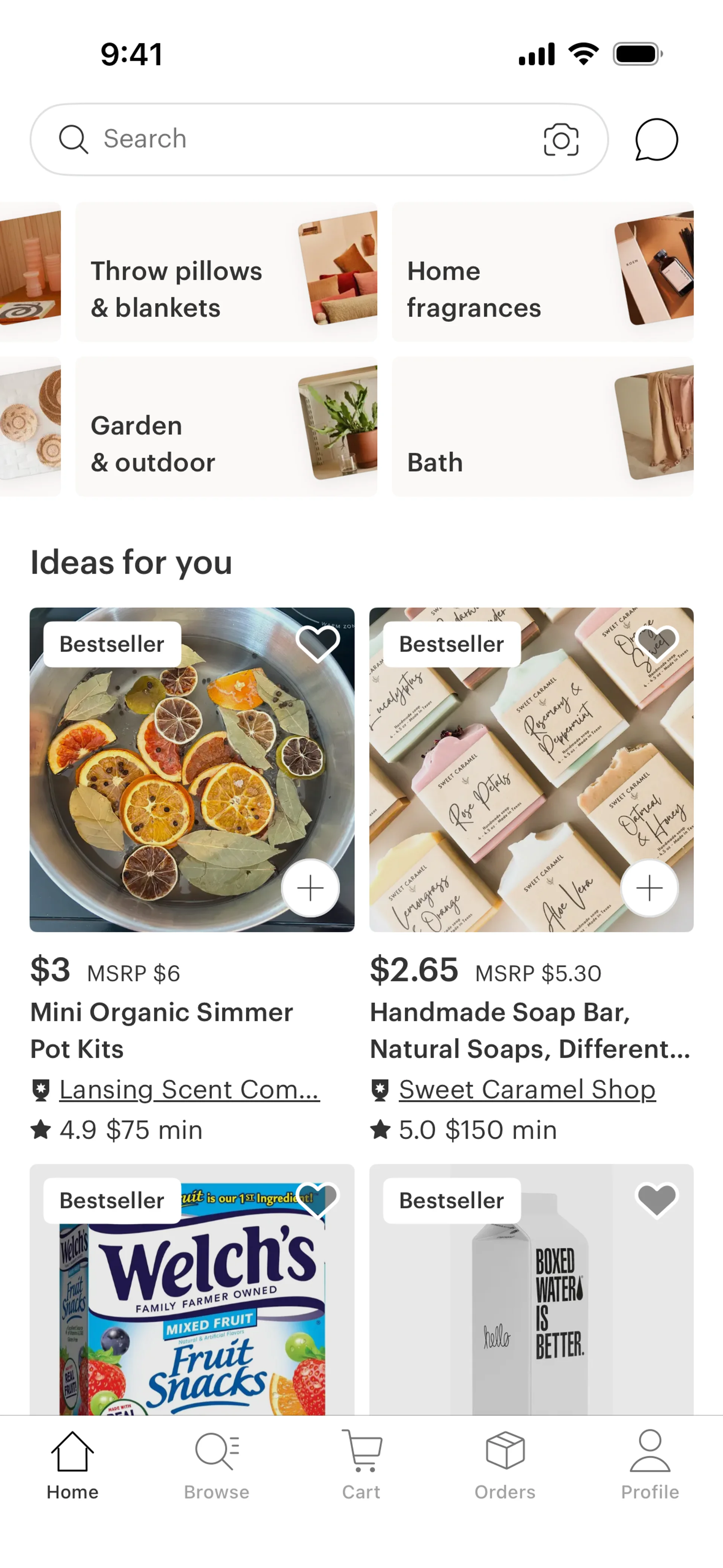View the Boxed Water Is Better product
Image resolution: width=723 pixels, height=1568 pixels.
pos(531,1309)
